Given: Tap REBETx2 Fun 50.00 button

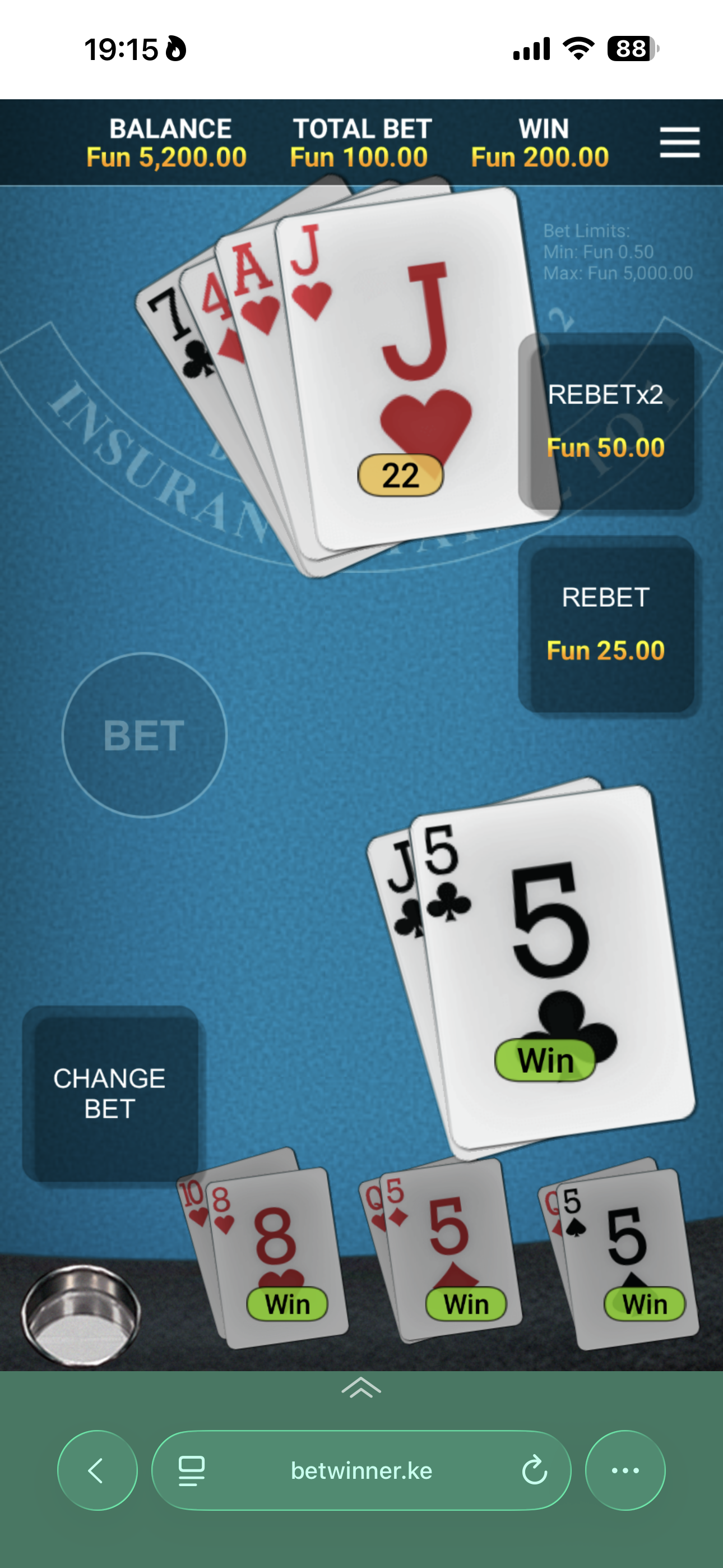Looking at the screenshot, I should (606, 421).
